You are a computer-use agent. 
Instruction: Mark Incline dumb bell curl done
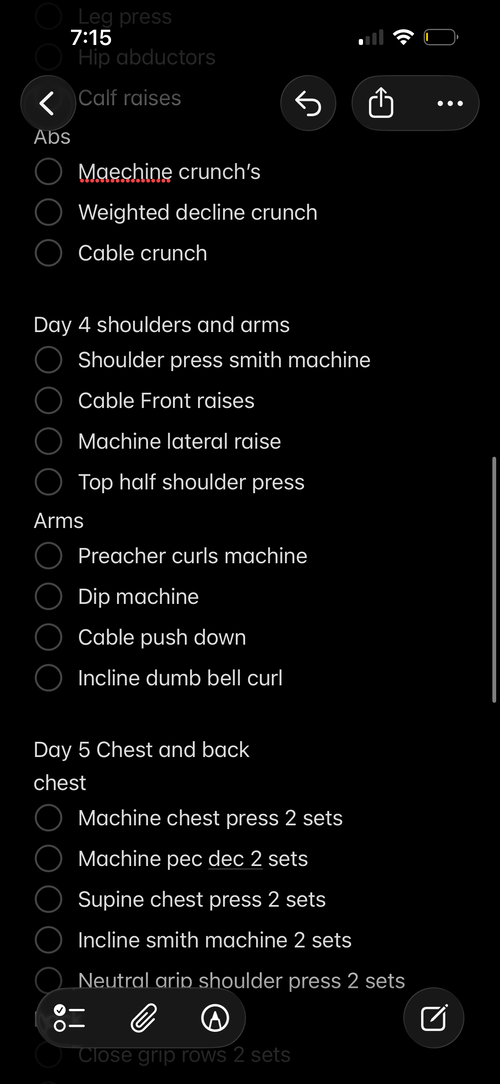pyautogui.click(x=48, y=678)
